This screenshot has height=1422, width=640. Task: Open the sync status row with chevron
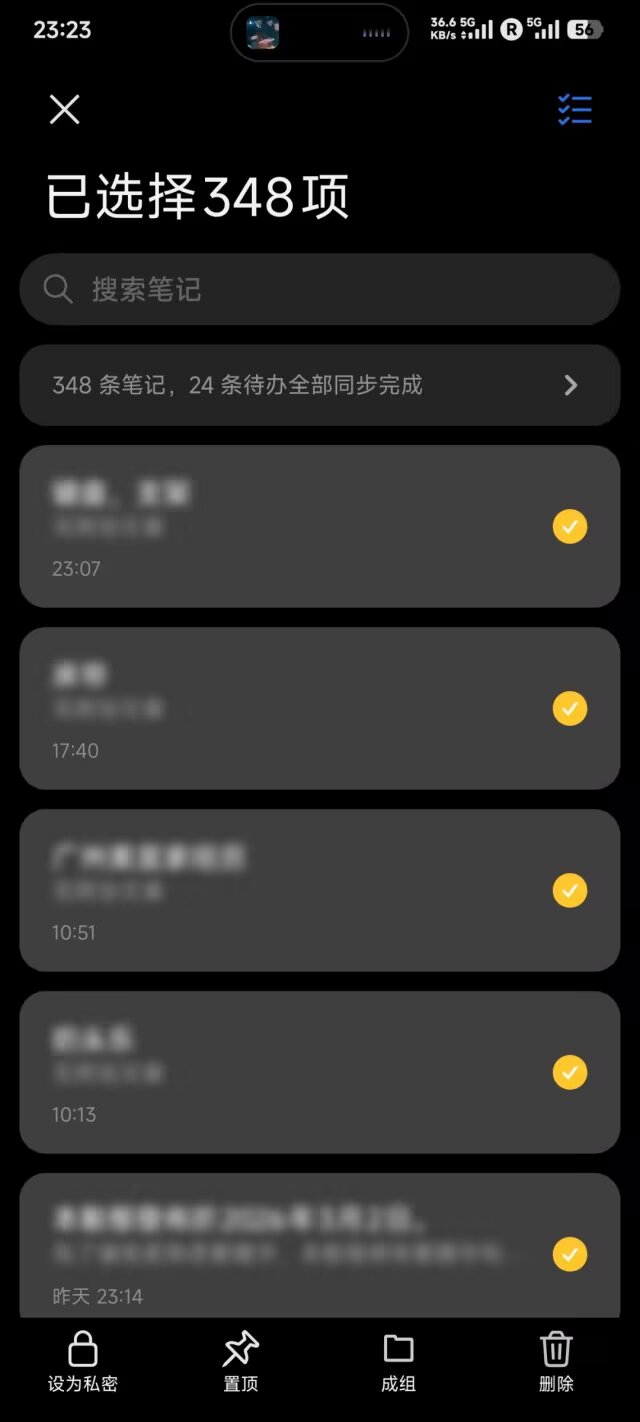click(320, 385)
